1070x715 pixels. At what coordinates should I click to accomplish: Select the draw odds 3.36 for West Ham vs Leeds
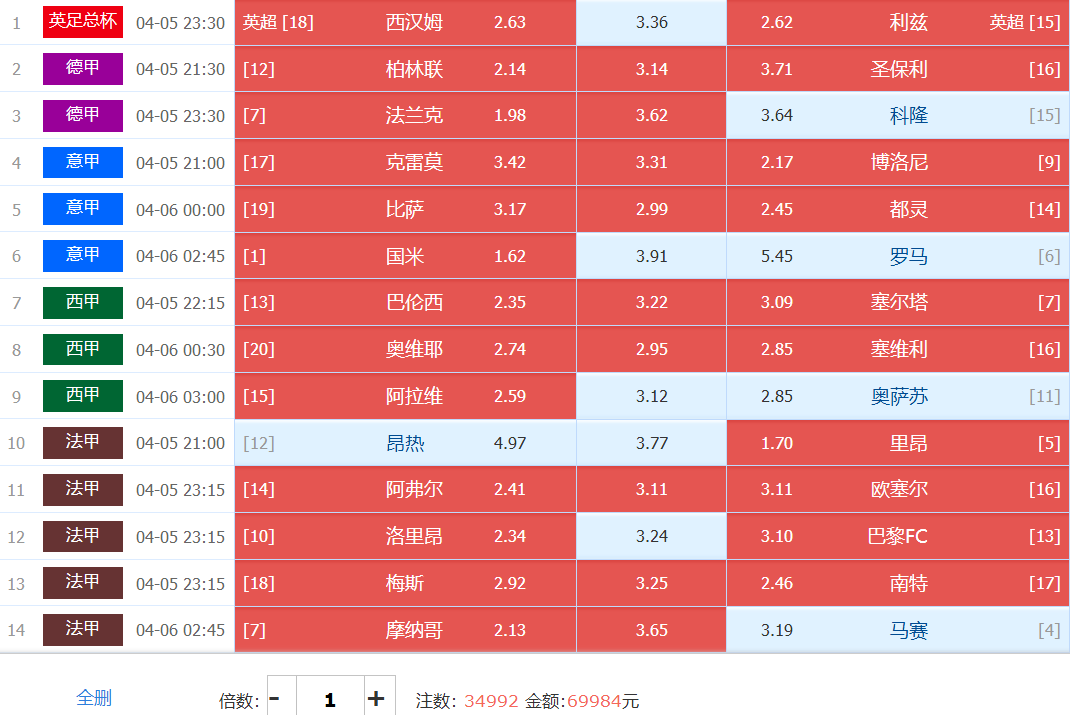[651, 22]
